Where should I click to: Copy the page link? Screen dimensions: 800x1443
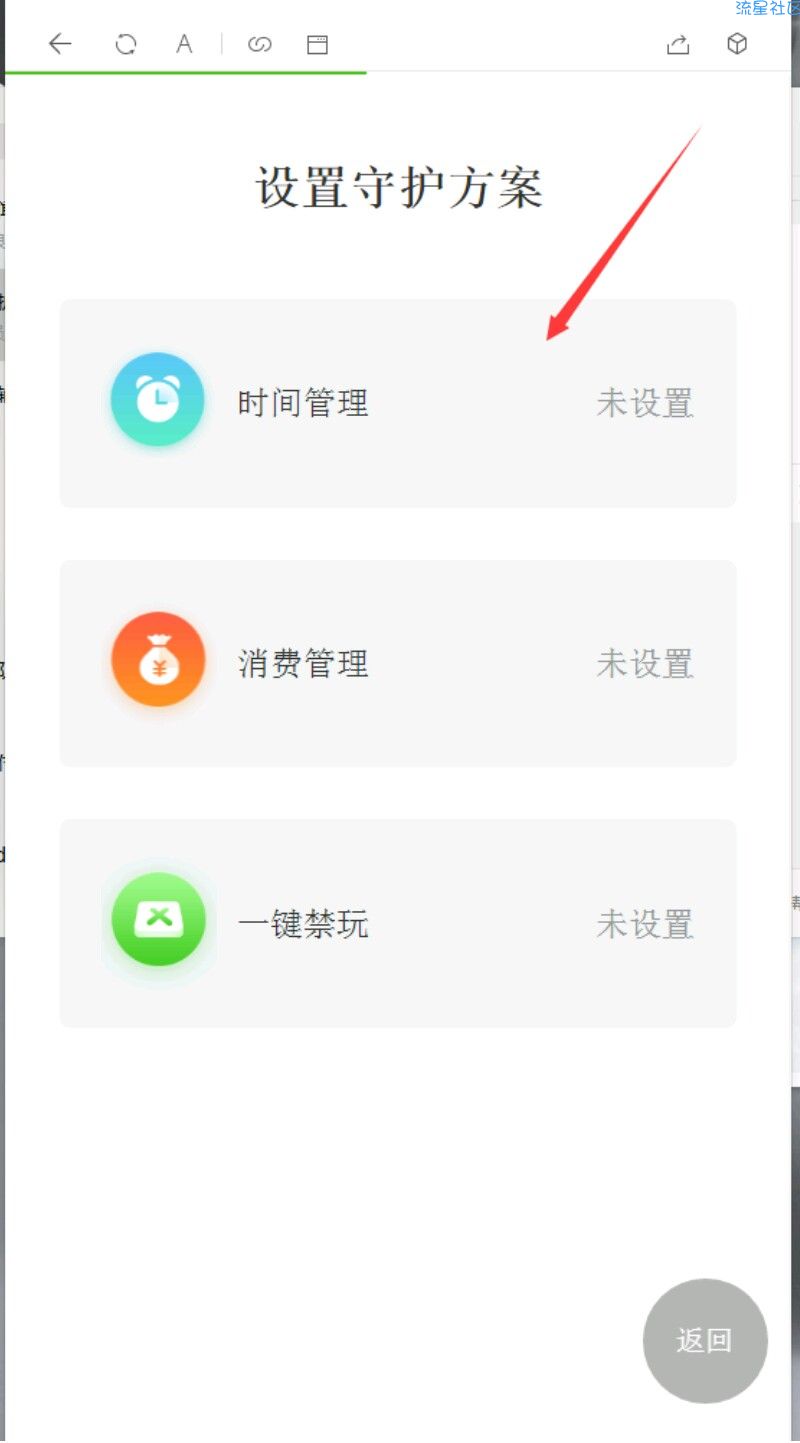[x=260, y=44]
